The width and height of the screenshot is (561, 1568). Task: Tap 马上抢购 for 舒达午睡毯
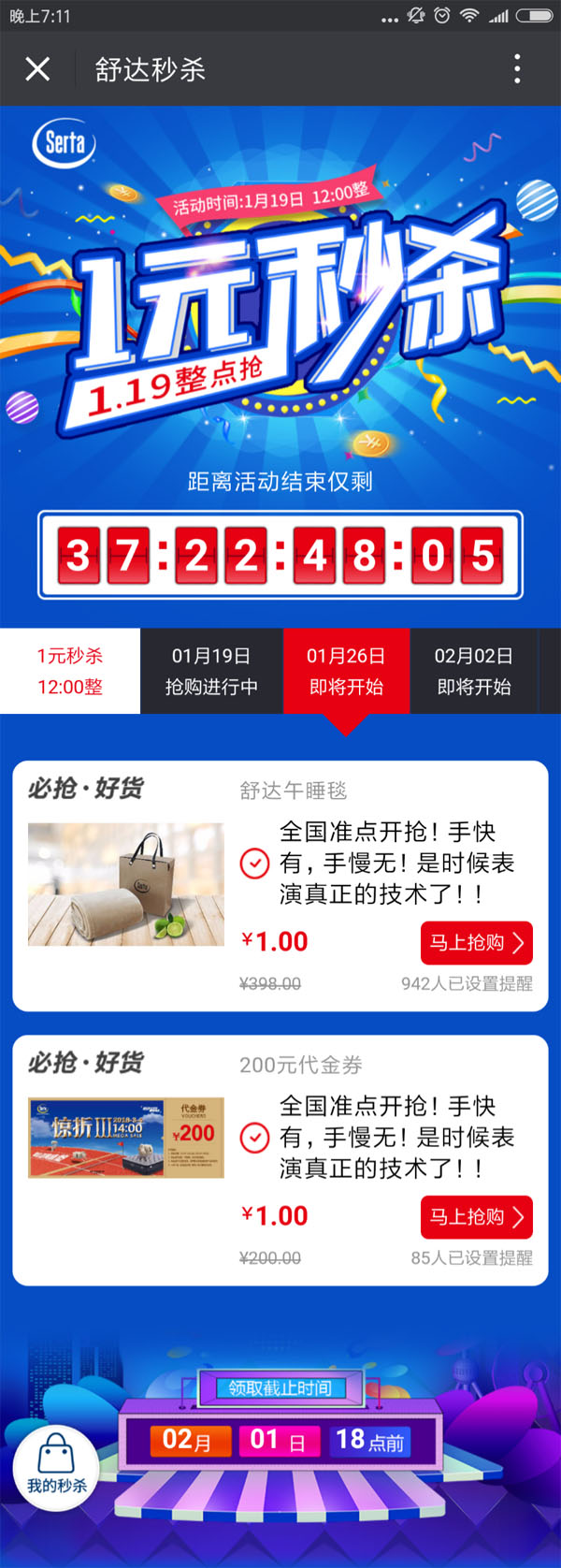tap(476, 942)
